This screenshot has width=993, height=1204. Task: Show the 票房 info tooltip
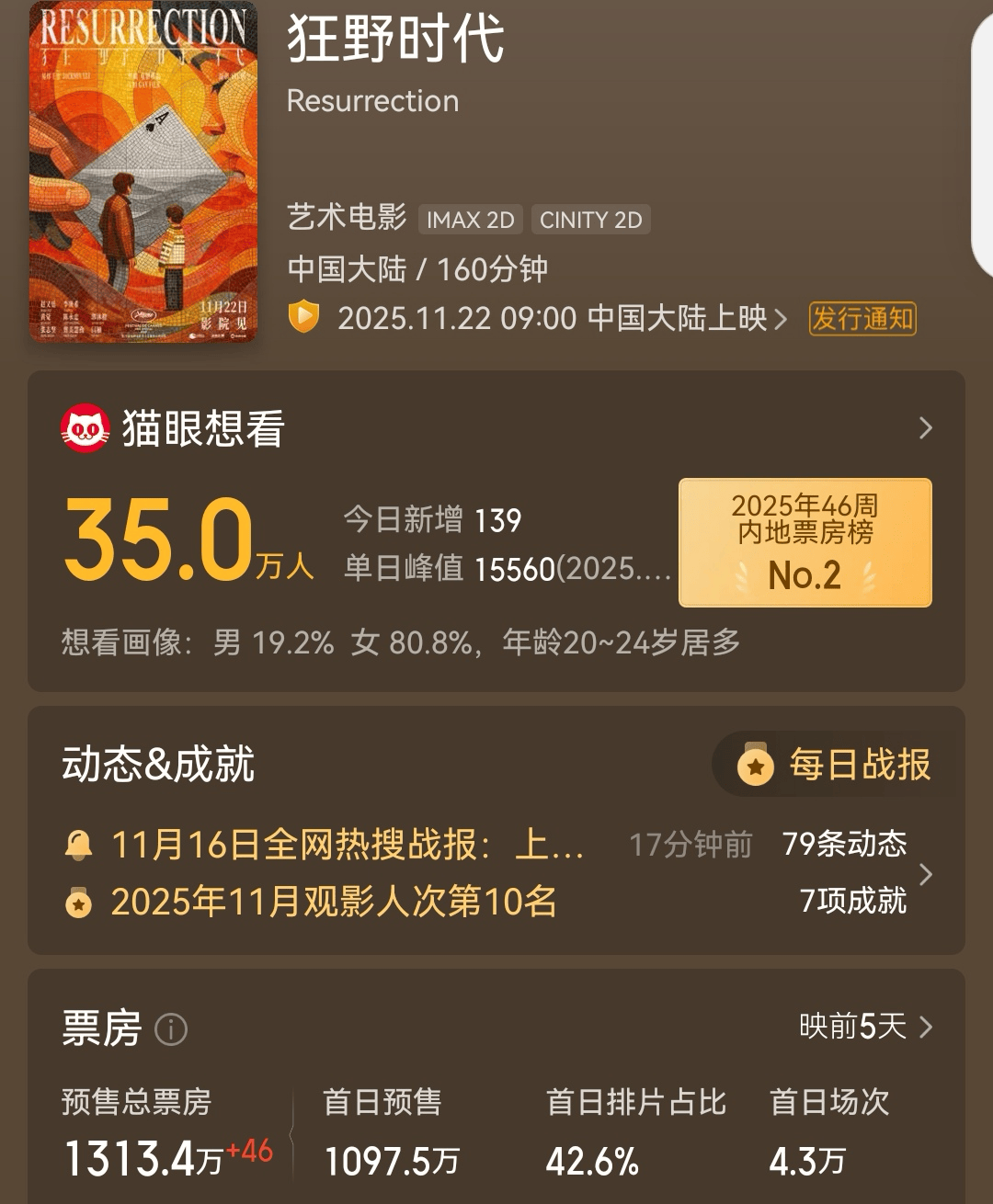171,1029
